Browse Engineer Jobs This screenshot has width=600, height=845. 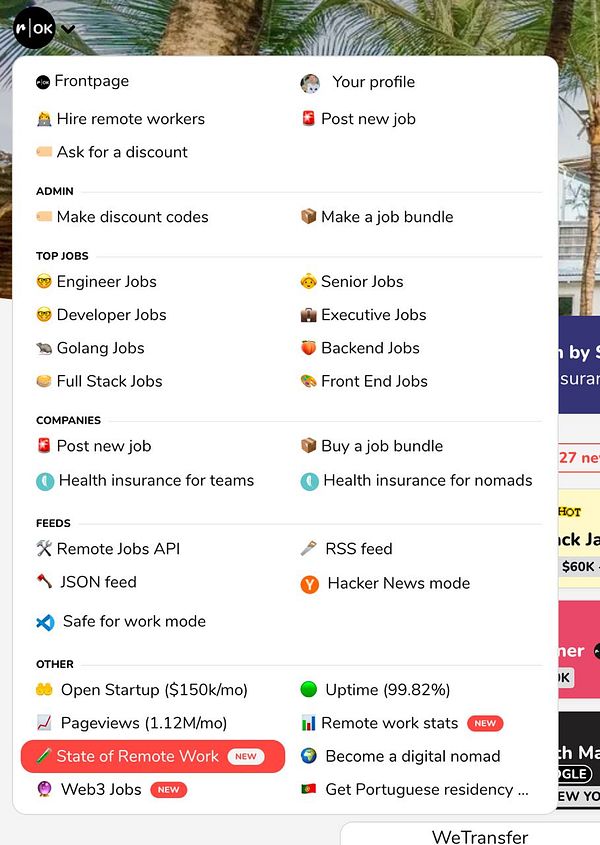pyautogui.click(x=106, y=282)
